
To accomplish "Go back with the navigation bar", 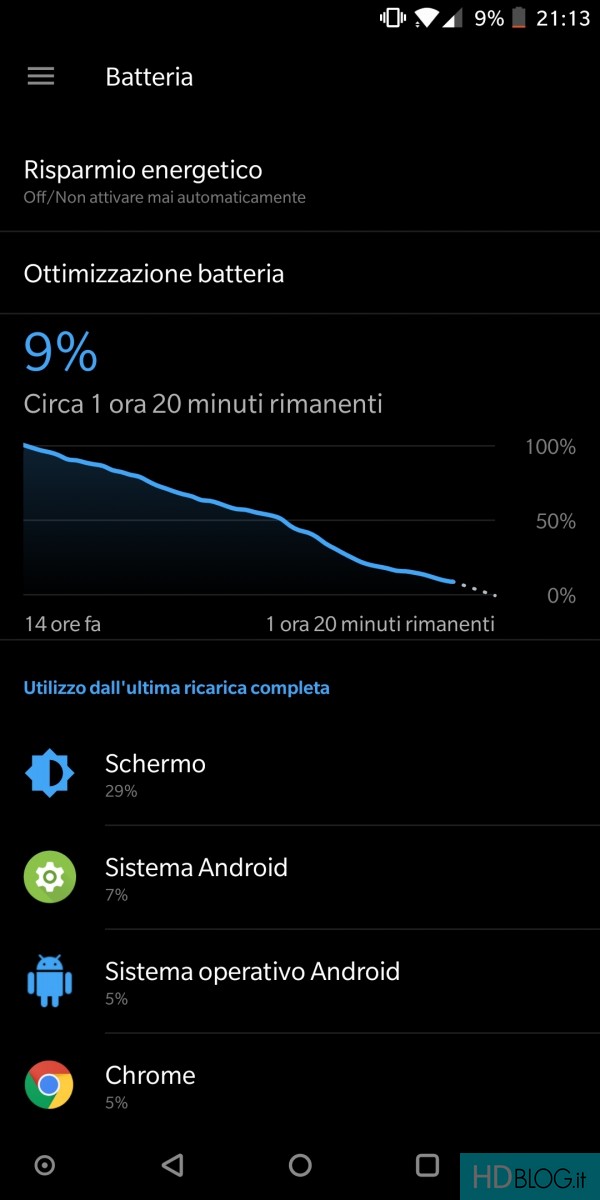I will (x=173, y=1164).
